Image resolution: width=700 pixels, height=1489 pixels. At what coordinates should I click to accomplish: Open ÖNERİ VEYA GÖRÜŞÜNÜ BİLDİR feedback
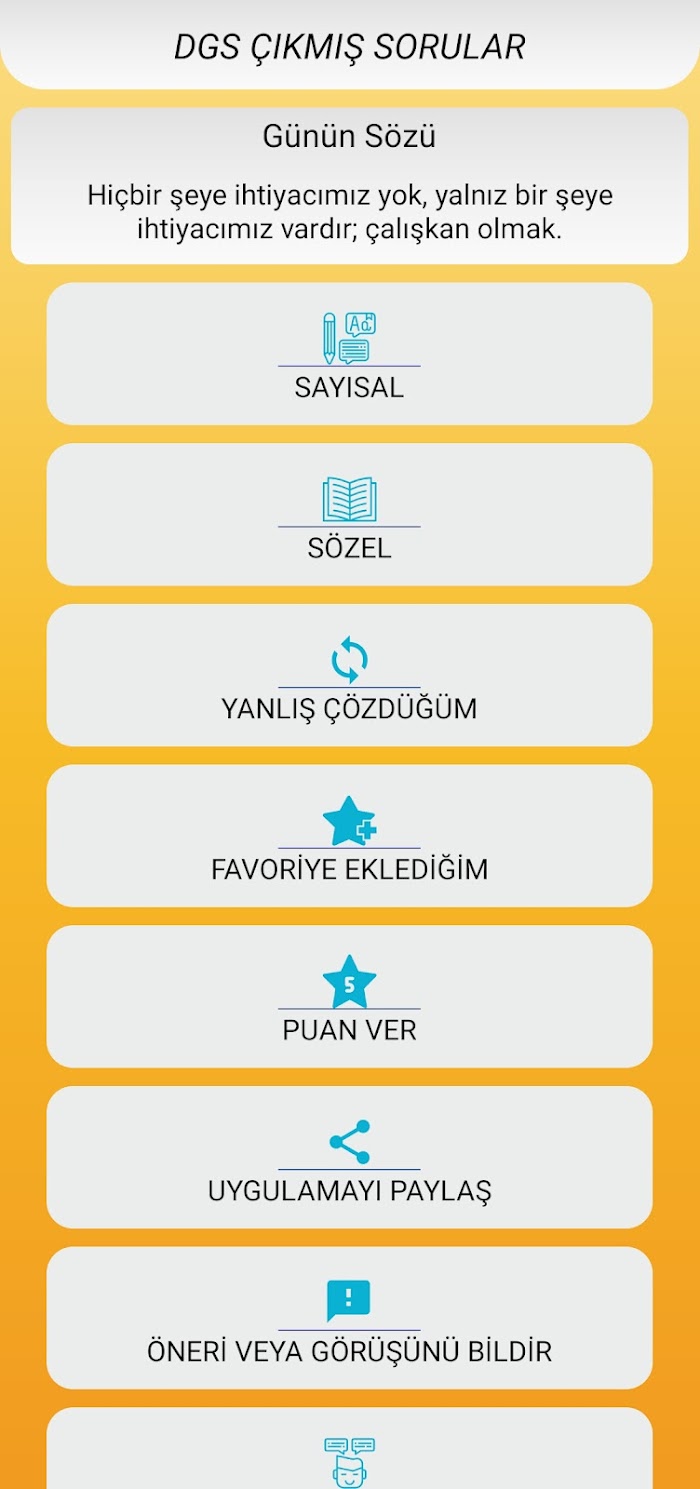(349, 1320)
